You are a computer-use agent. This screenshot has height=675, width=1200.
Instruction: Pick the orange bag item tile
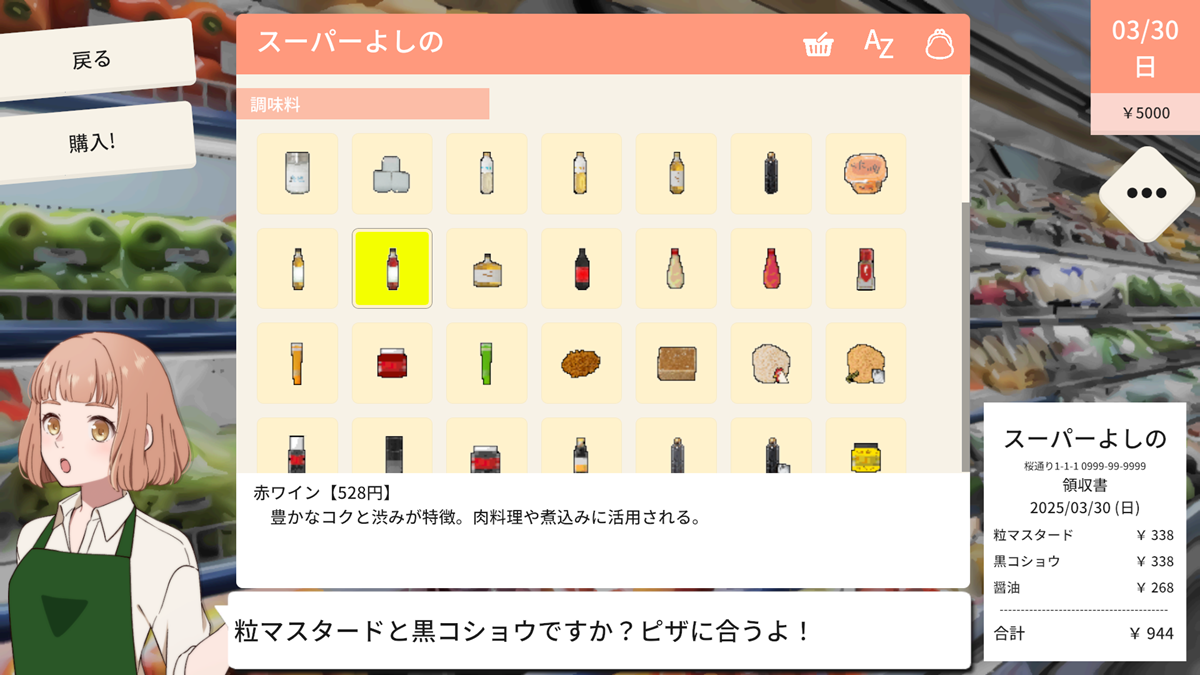865,174
